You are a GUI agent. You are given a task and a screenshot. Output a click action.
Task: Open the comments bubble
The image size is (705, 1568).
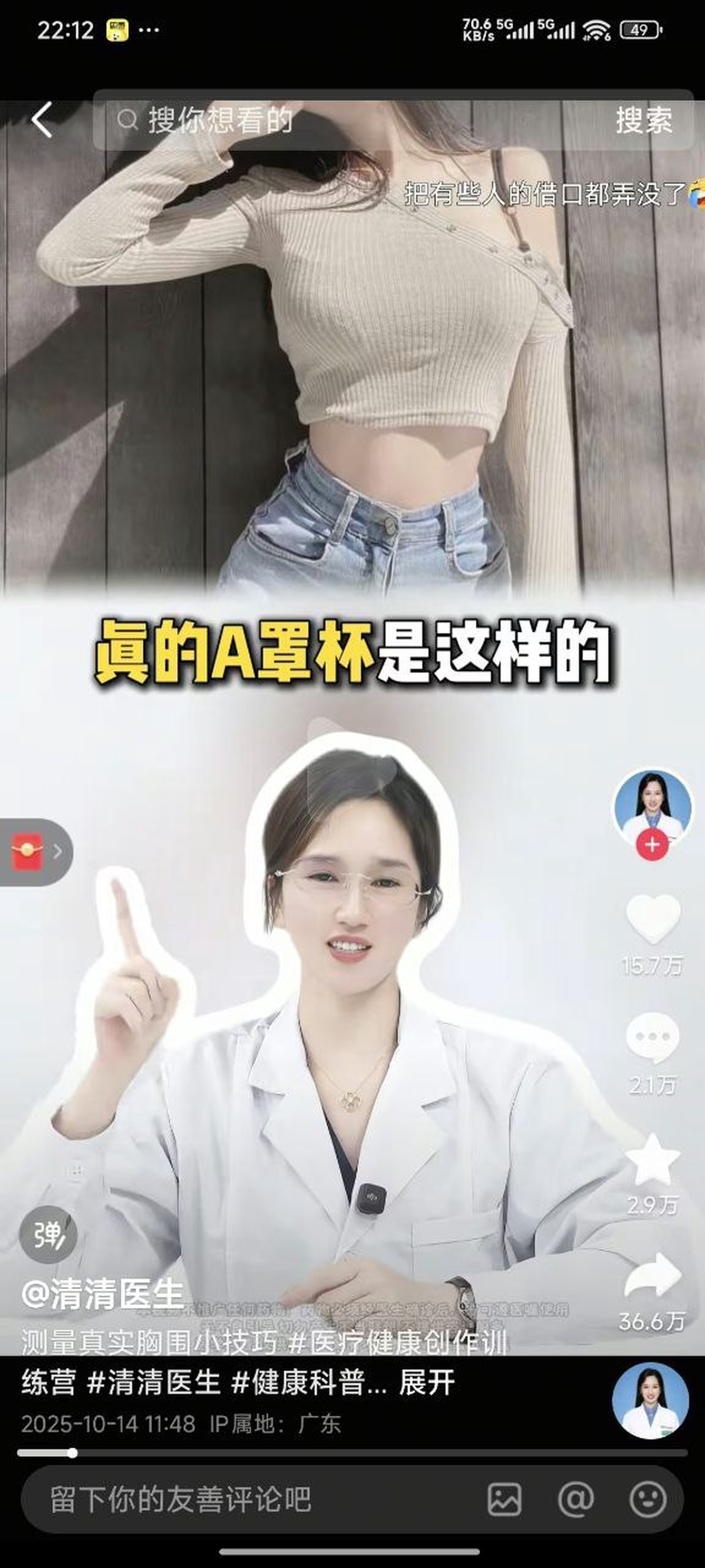(653, 1038)
